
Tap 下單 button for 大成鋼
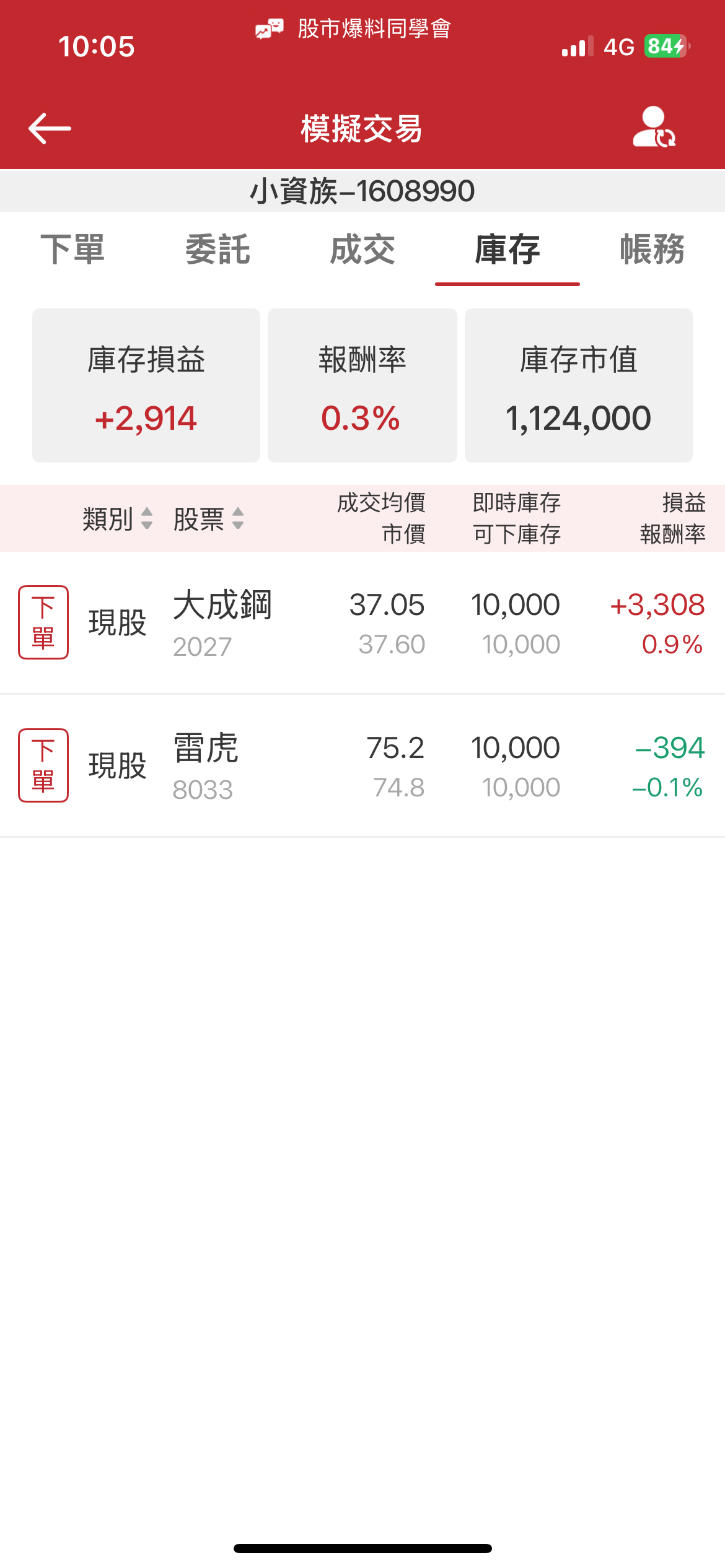tap(43, 622)
